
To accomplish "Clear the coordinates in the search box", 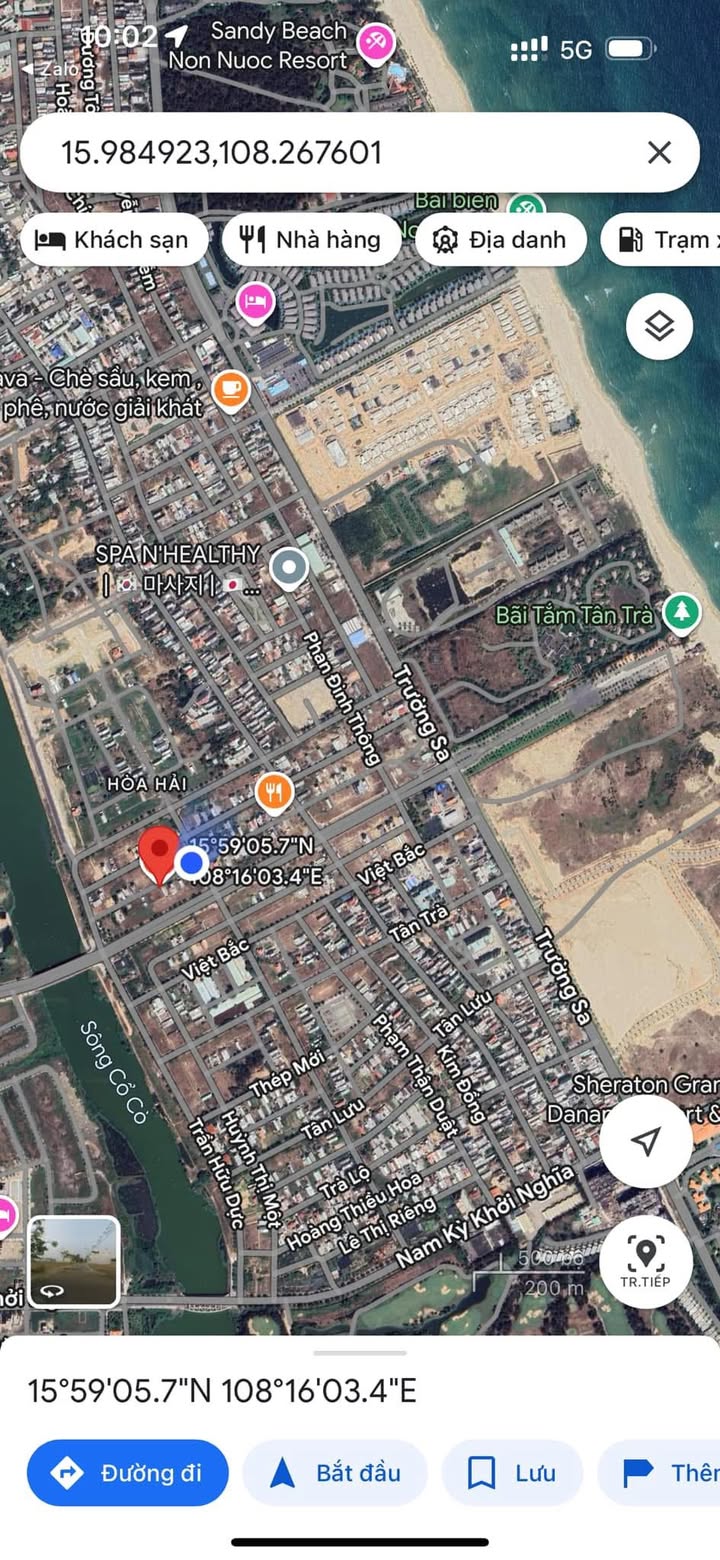I will (x=659, y=153).
